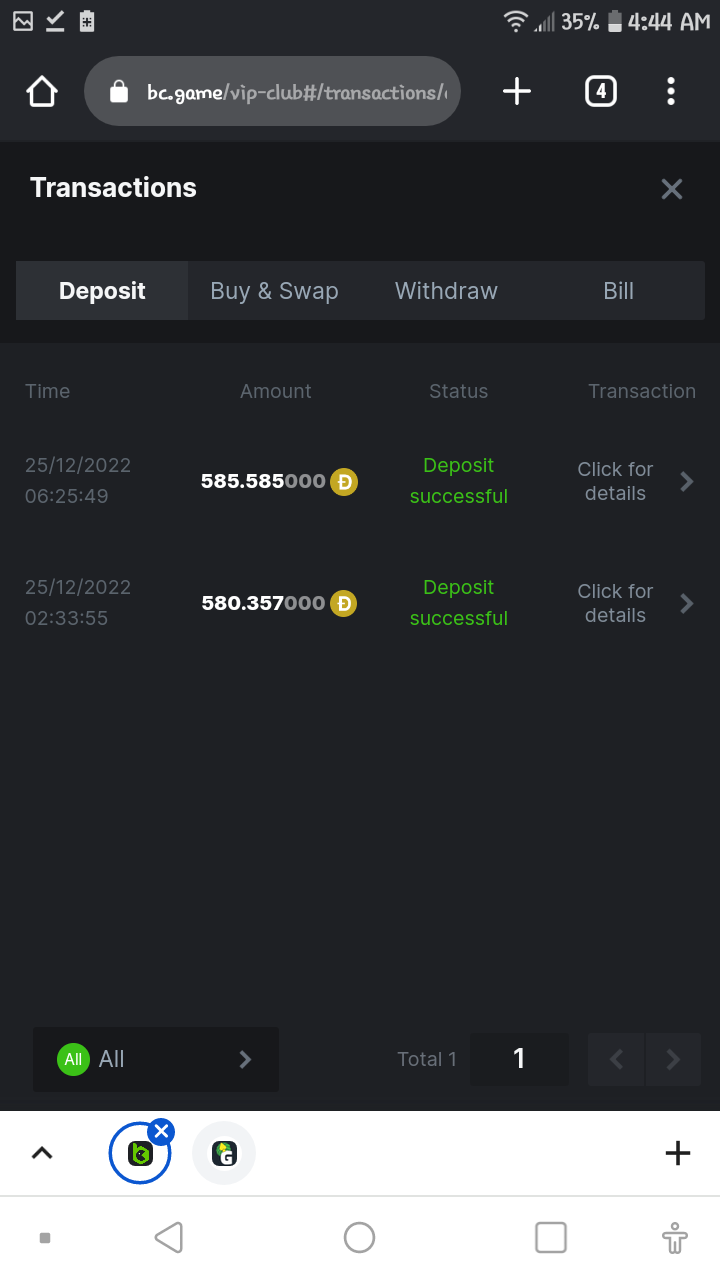Open the browser home page
This screenshot has width=720, height=1280.
tap(42, 92)
